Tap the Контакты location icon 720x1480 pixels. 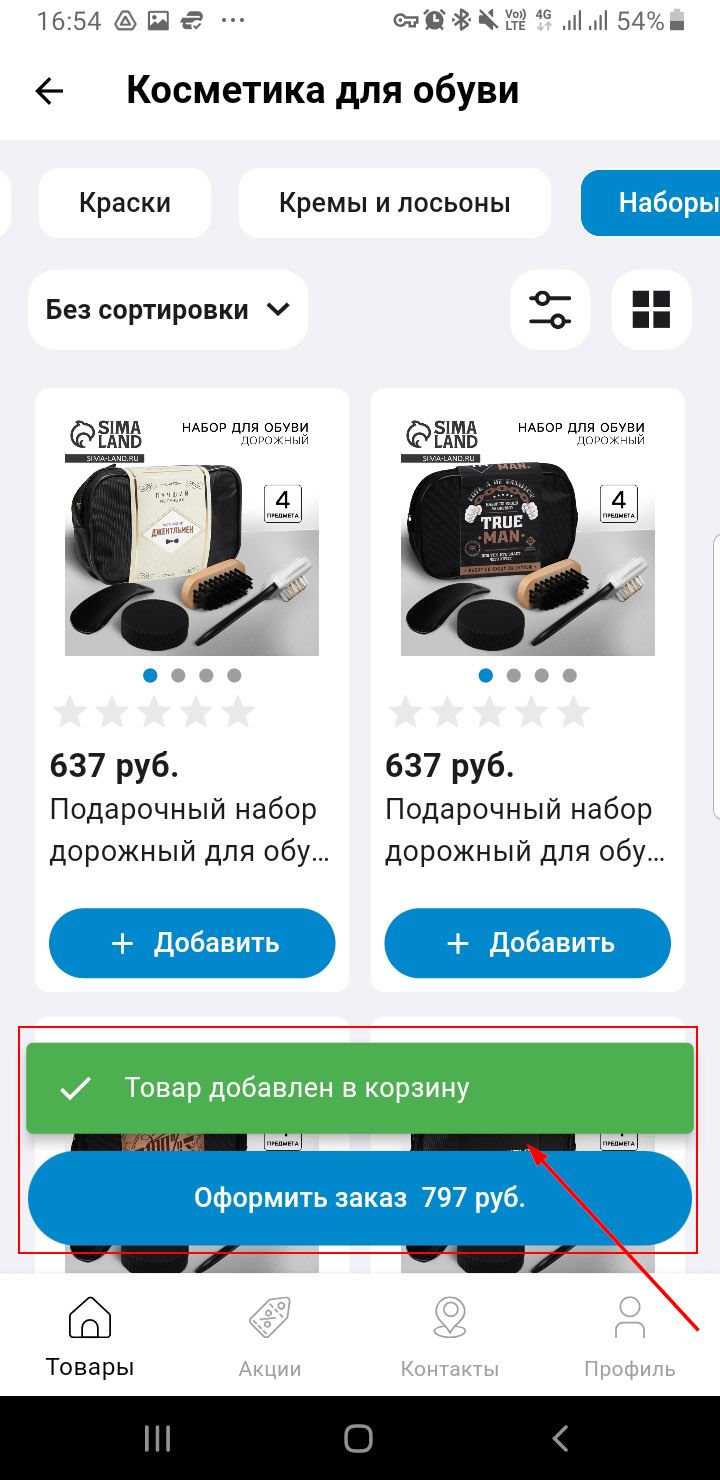[x=449, y=1318]
